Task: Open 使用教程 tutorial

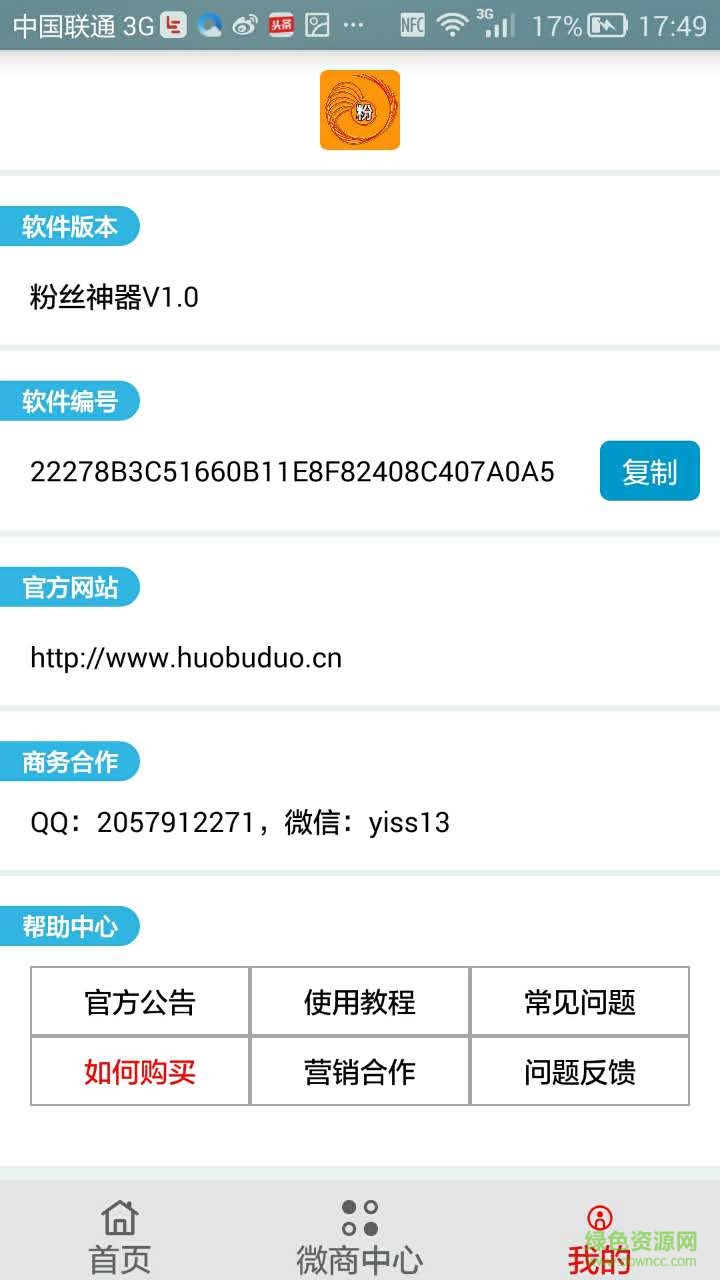Action: pos(360,1001)
